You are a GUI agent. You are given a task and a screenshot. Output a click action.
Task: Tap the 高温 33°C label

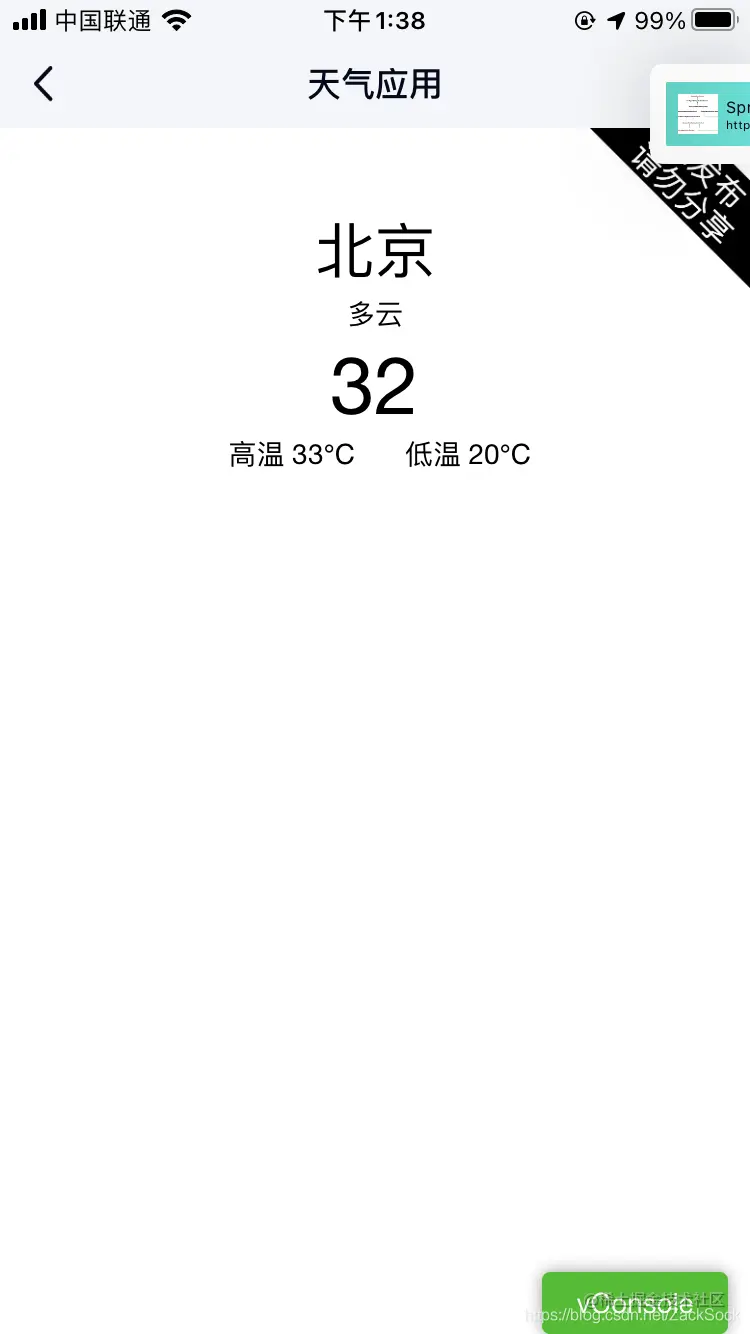pos(292,454)
